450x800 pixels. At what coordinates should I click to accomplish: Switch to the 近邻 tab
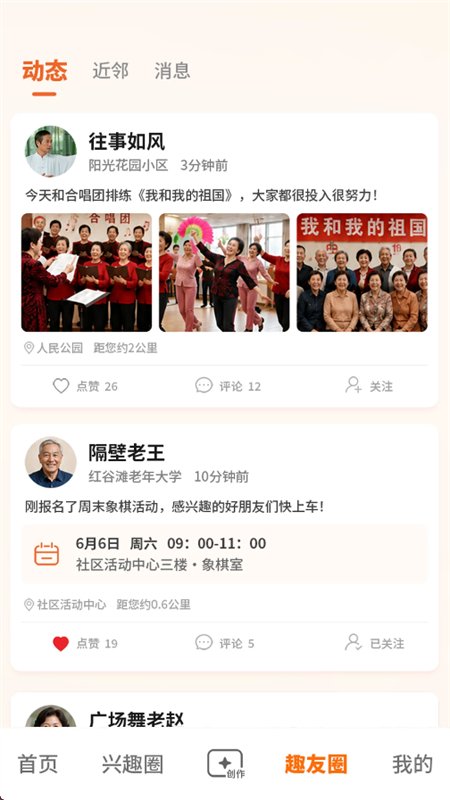110,70
